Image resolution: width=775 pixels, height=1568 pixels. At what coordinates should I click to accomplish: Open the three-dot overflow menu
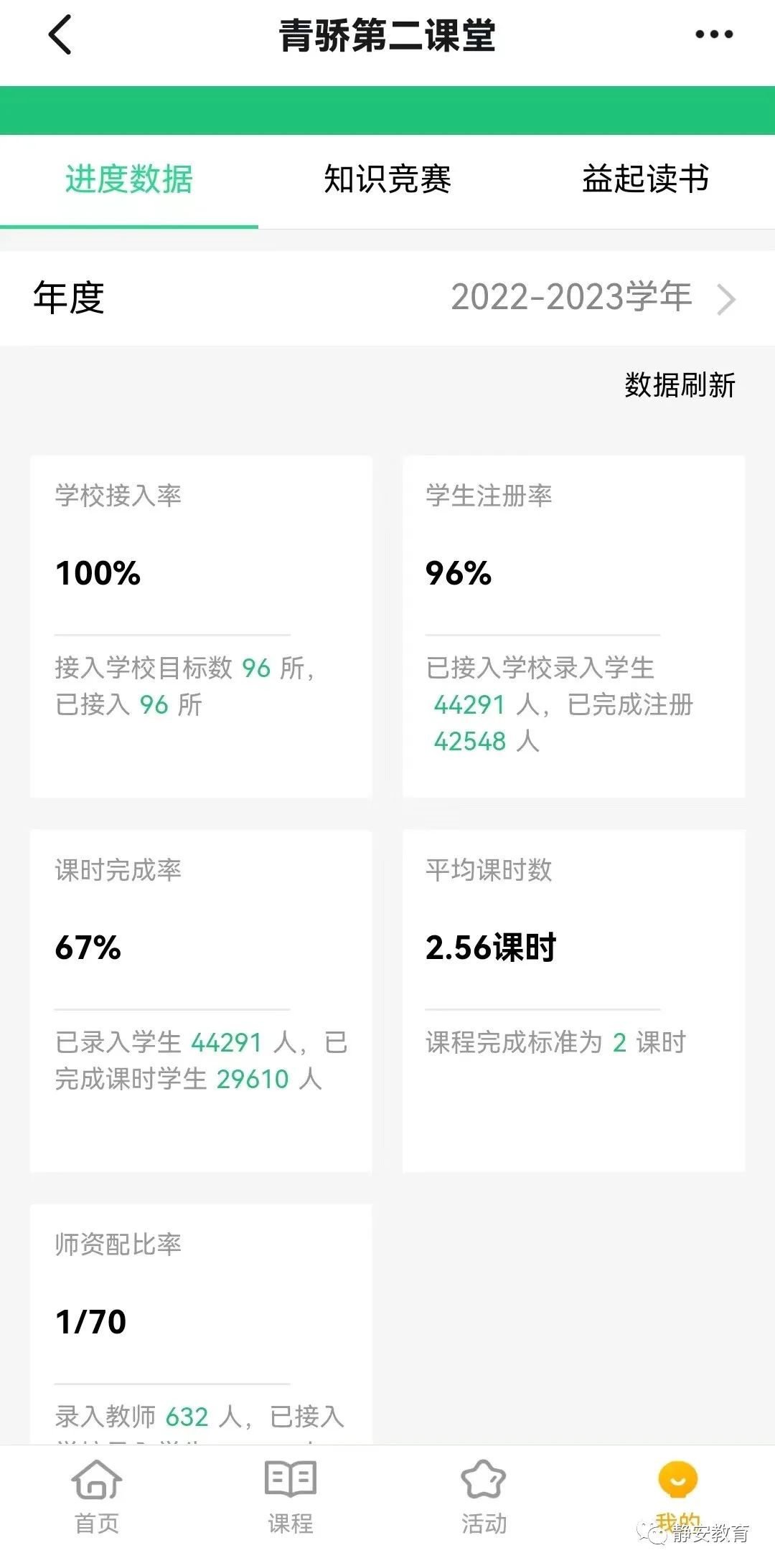point(714,34)
